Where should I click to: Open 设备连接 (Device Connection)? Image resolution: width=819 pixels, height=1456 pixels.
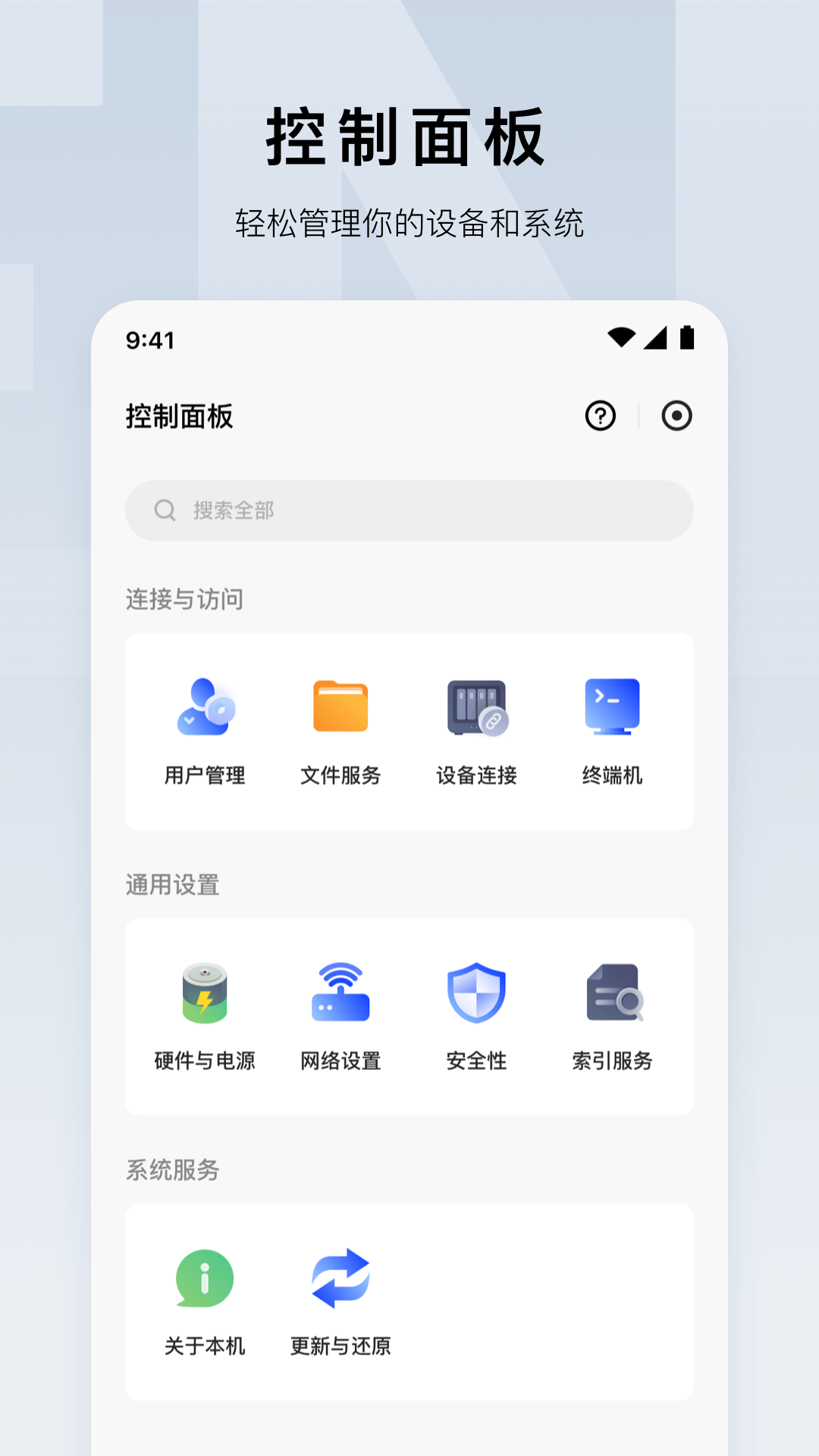click(x=475, y=728)
